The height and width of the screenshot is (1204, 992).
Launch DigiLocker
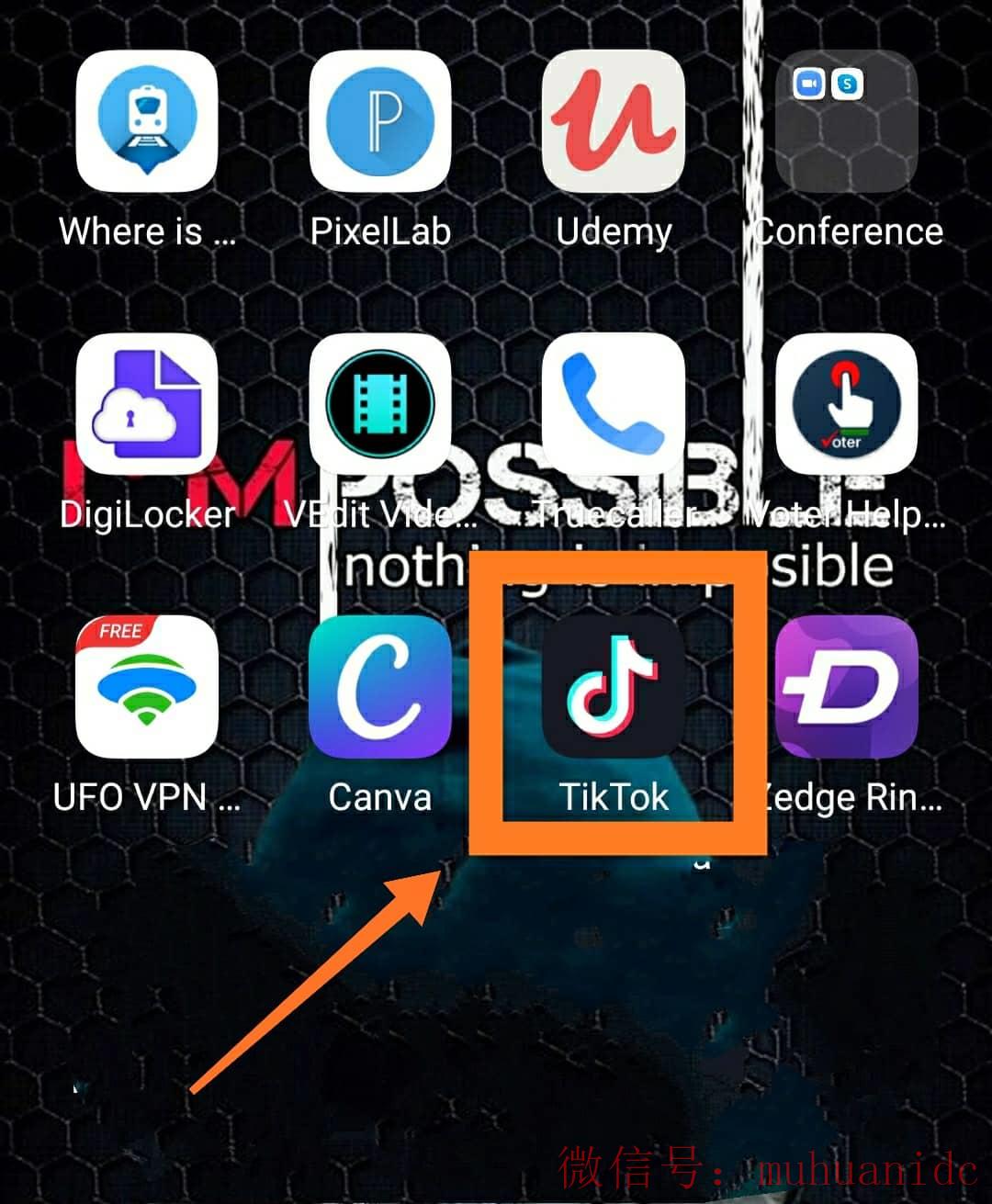pos(147,405)
